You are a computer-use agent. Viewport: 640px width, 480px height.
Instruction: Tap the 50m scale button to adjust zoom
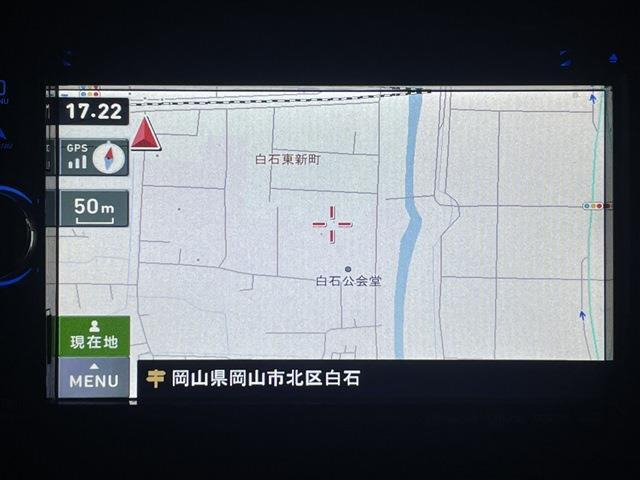(94, 209)
